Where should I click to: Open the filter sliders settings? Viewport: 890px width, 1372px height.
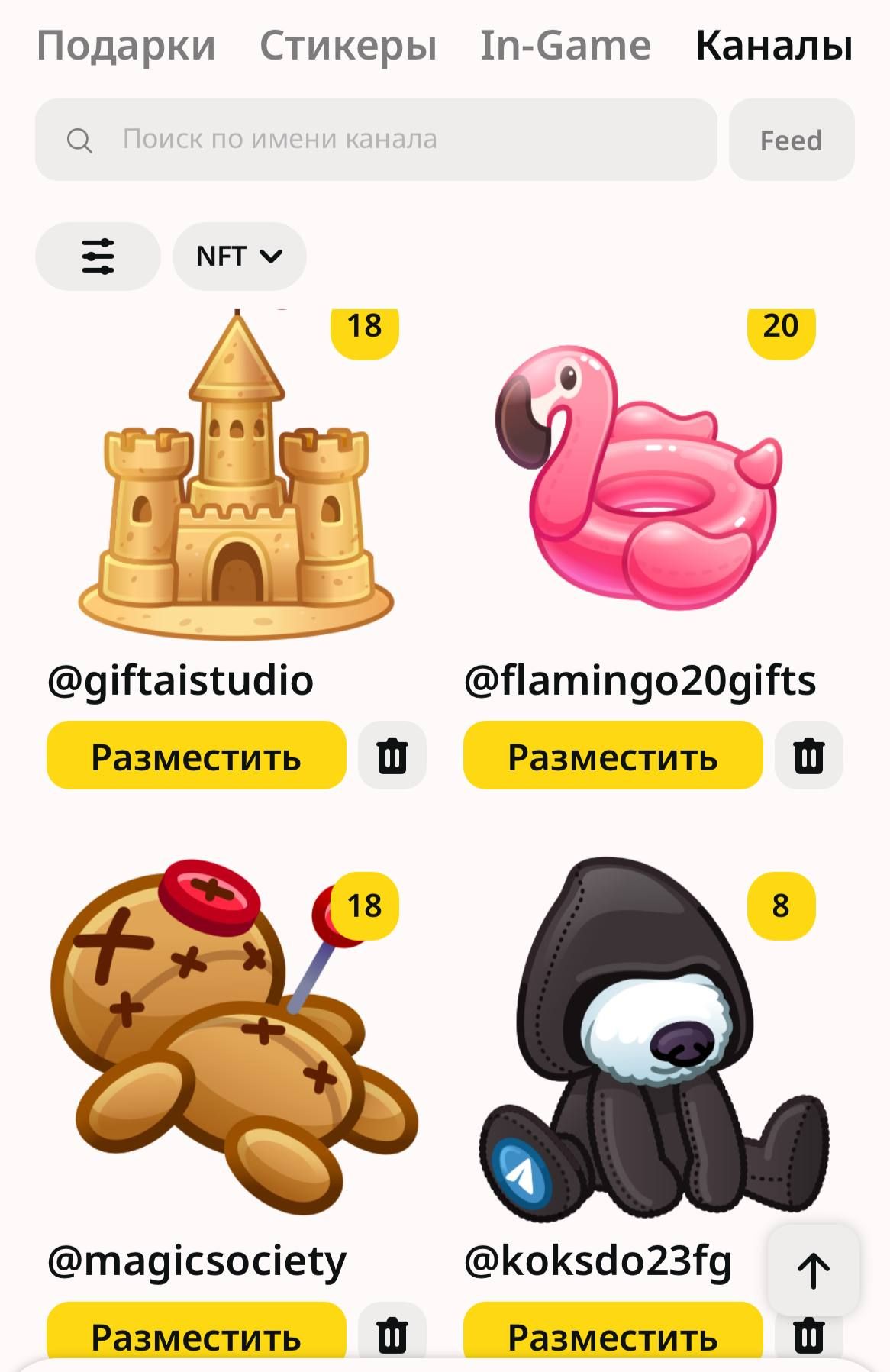coord(98,257)
